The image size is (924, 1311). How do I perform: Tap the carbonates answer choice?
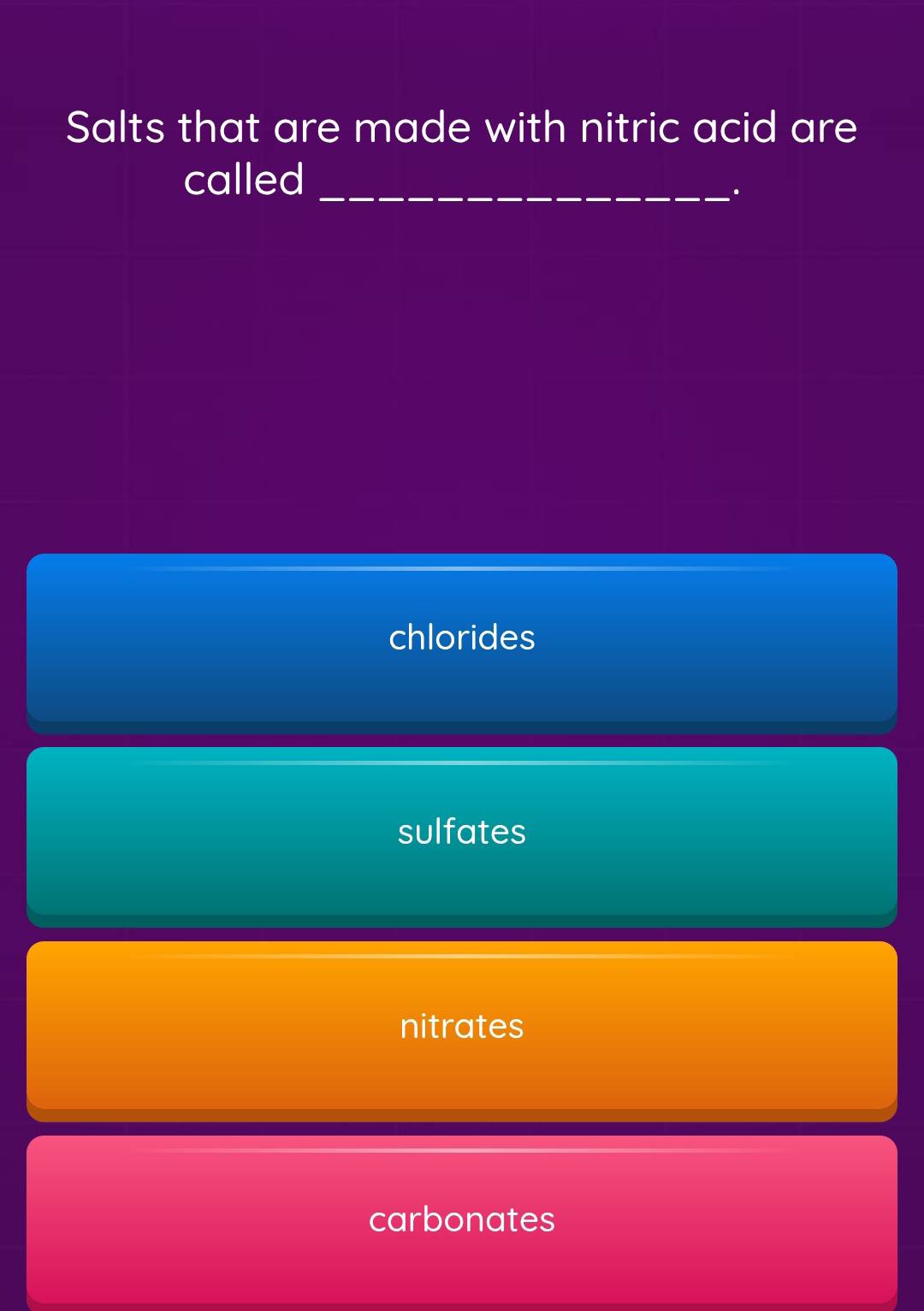462,1221
